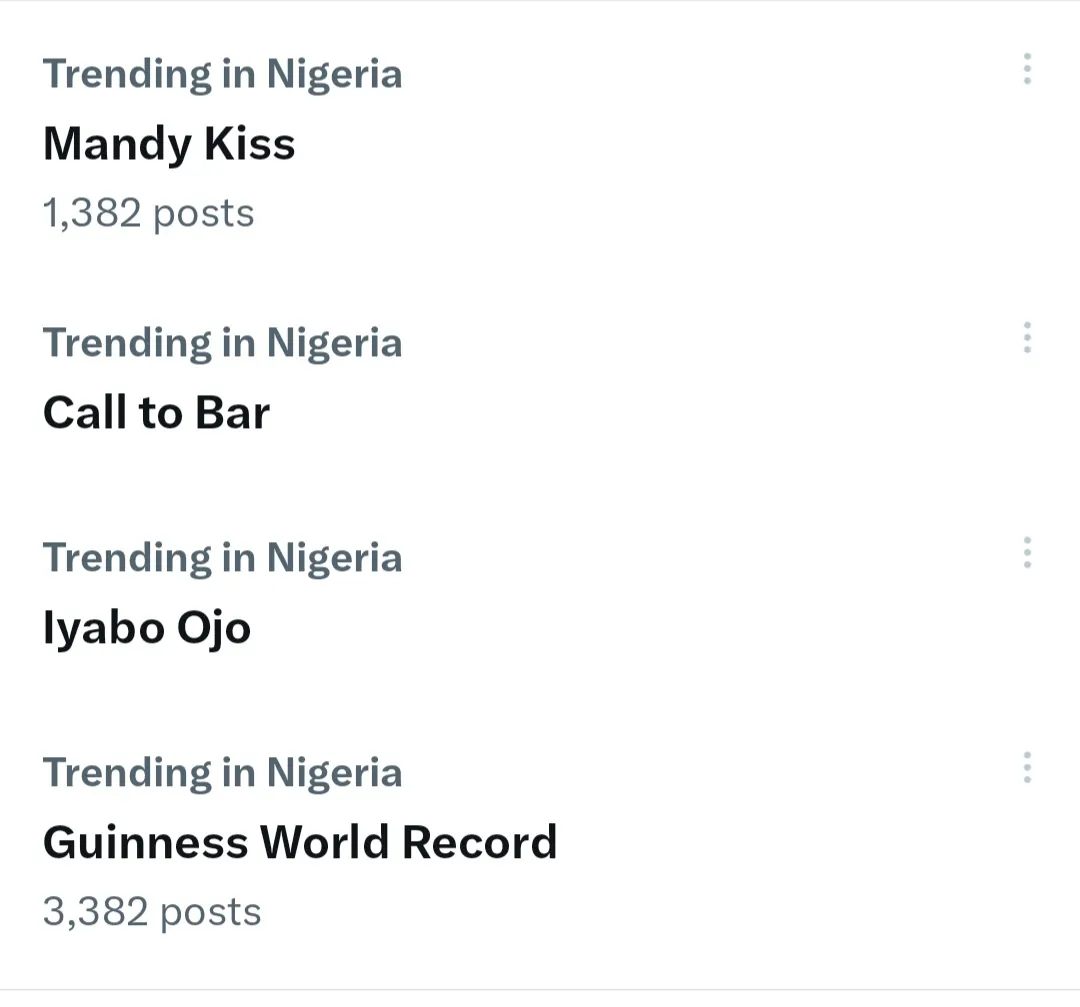Open the Iyabo Ojo trending topic
Viewport: 1080px width, 1007px height.
pyautogui.click(x=147, y=628)
